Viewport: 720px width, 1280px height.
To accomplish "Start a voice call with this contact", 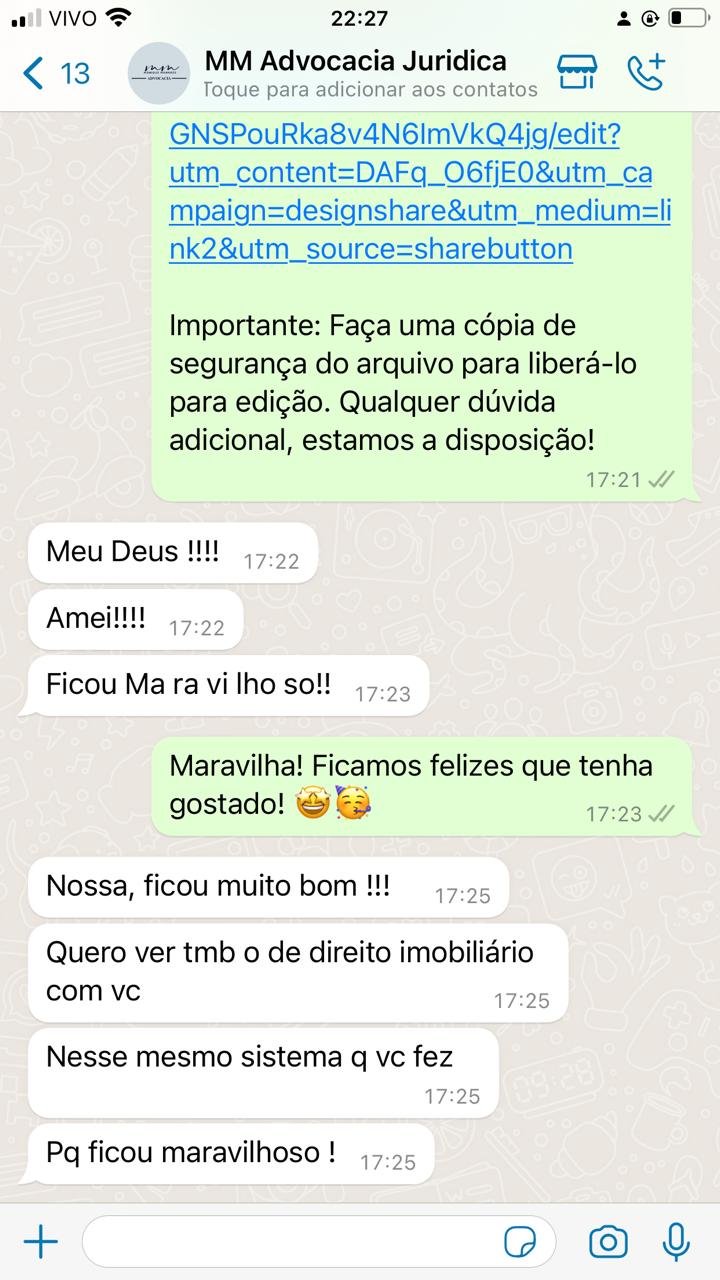I will pos(646,73).
